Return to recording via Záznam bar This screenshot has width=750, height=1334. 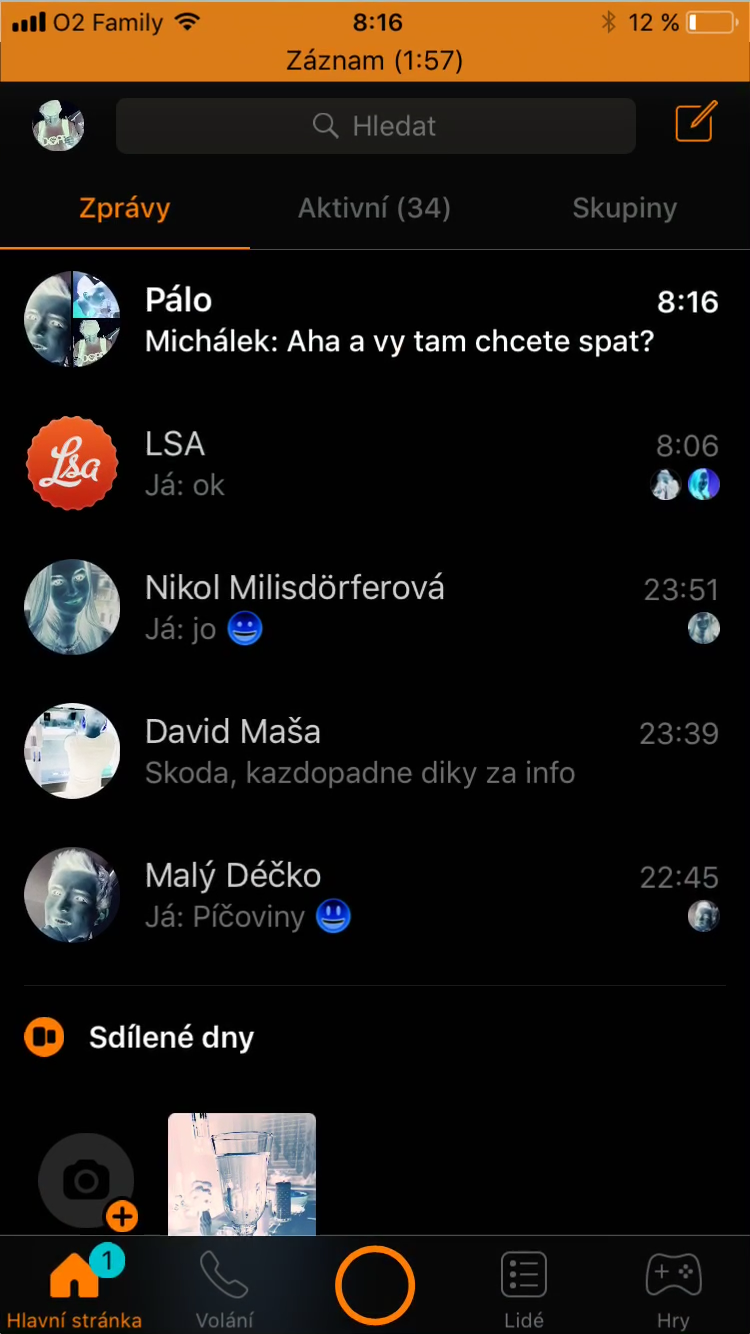[375, 60]
